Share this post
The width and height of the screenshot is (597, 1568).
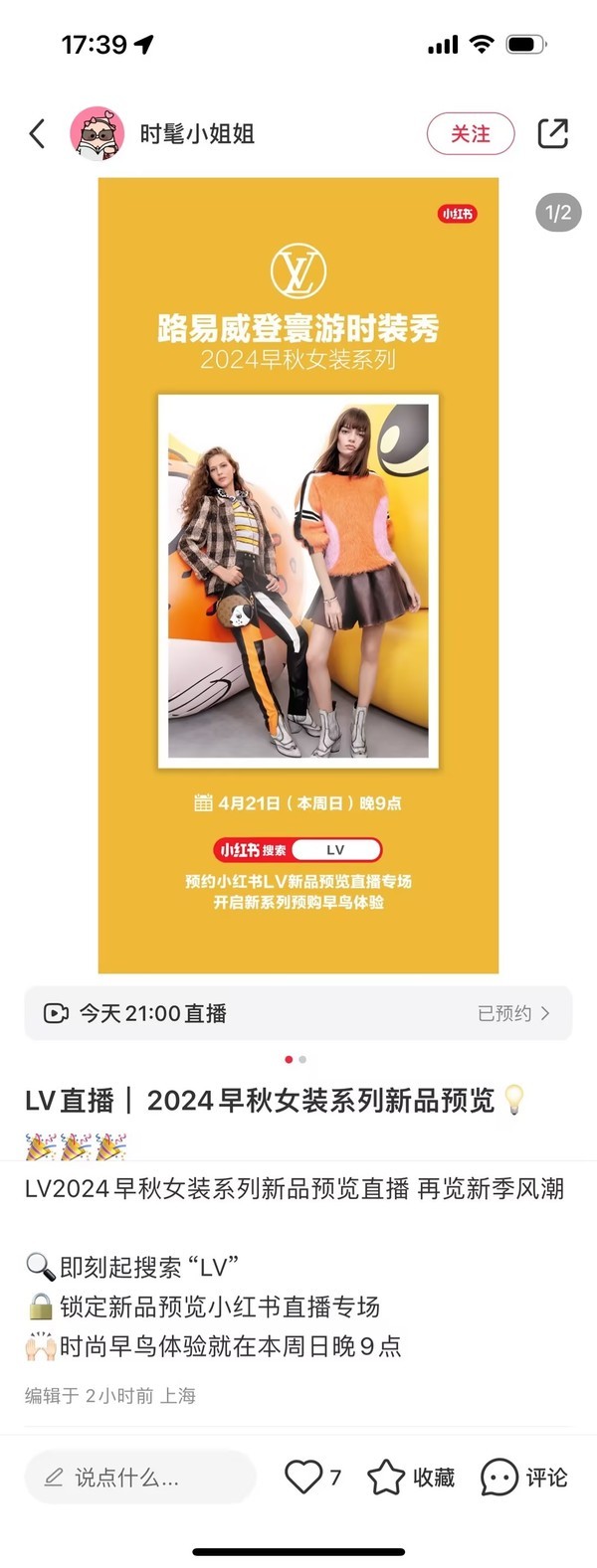pyautogui.click(x=552, y=133)
